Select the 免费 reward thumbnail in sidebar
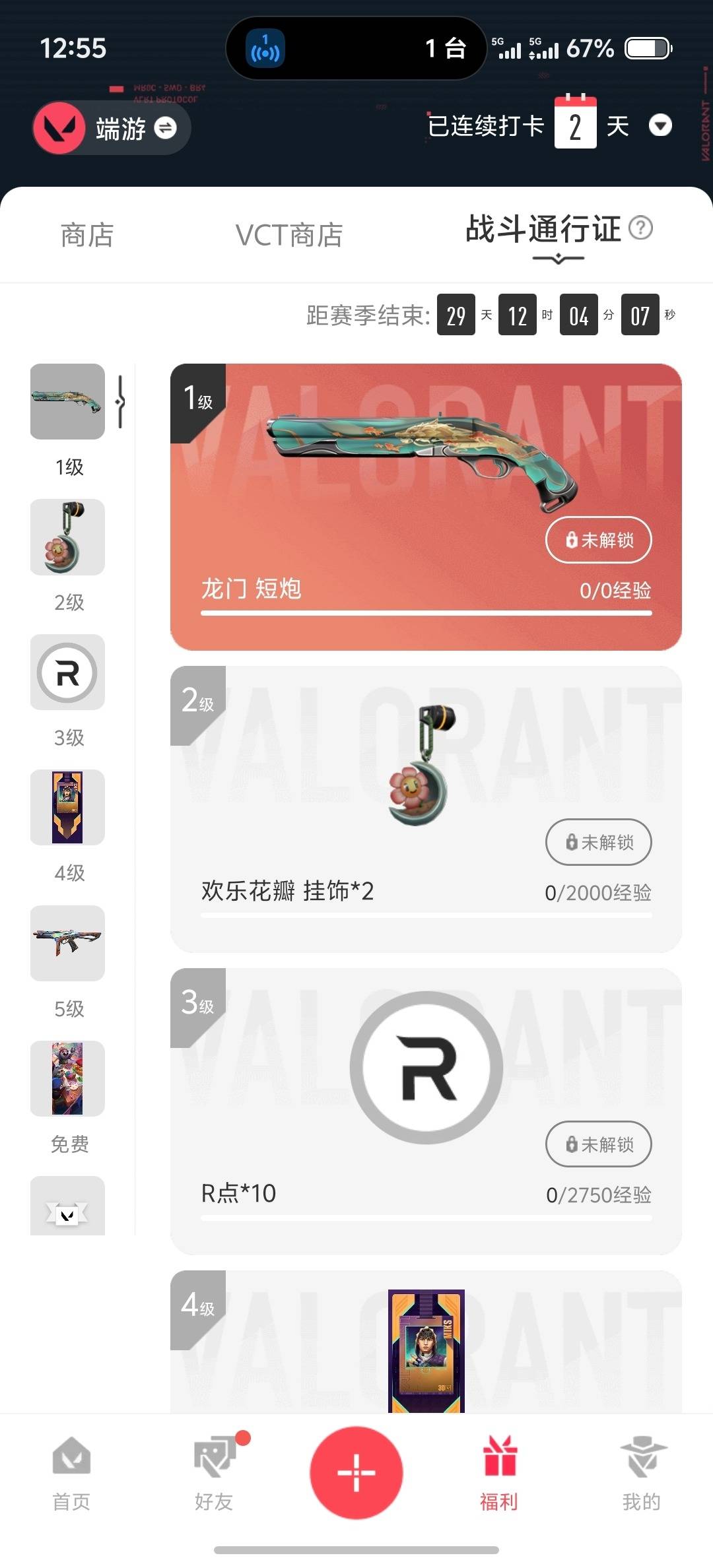713x1568 pixels. coord(67,1080)
